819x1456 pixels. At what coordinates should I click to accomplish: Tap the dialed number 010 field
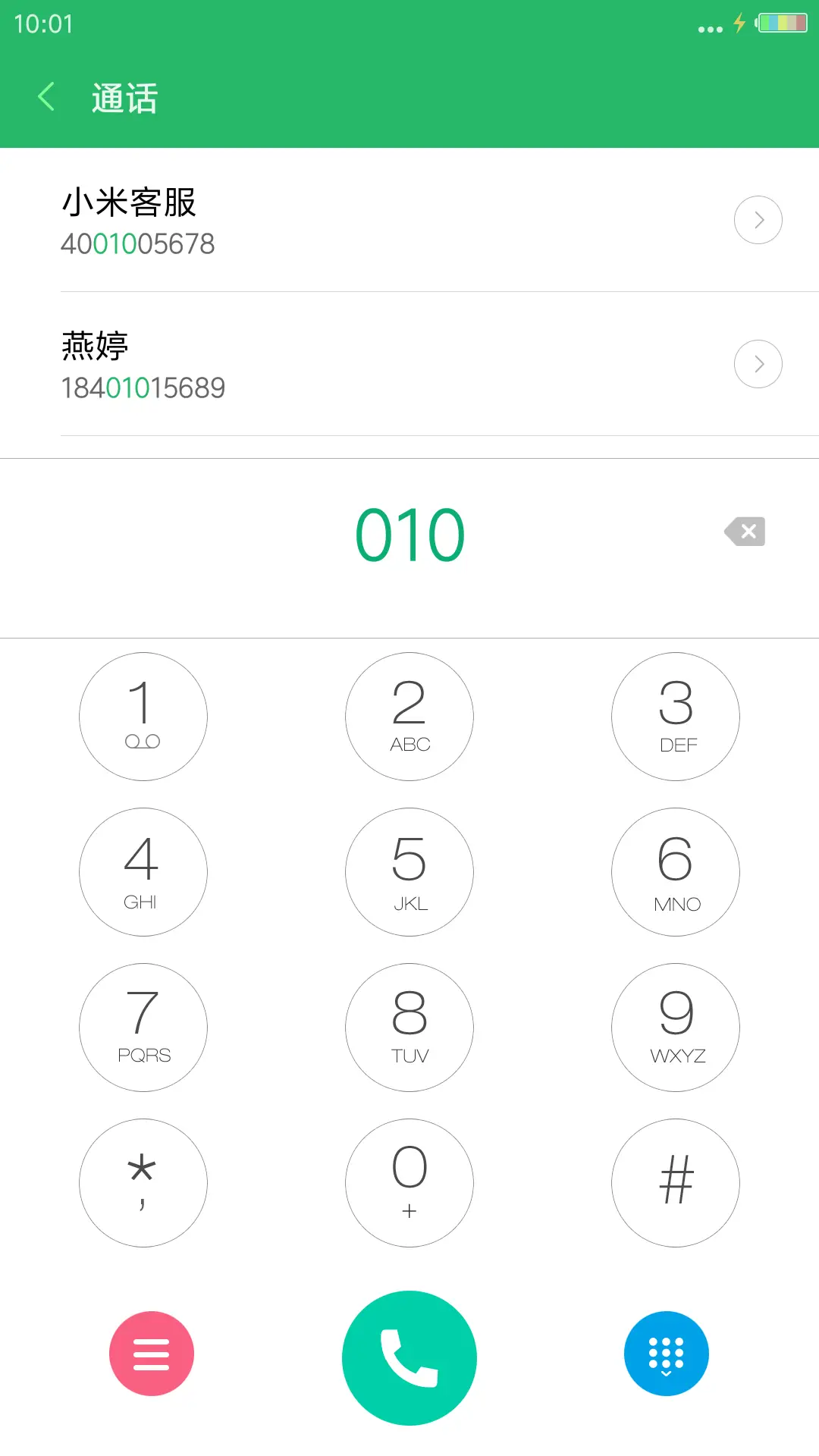(409, 532)
